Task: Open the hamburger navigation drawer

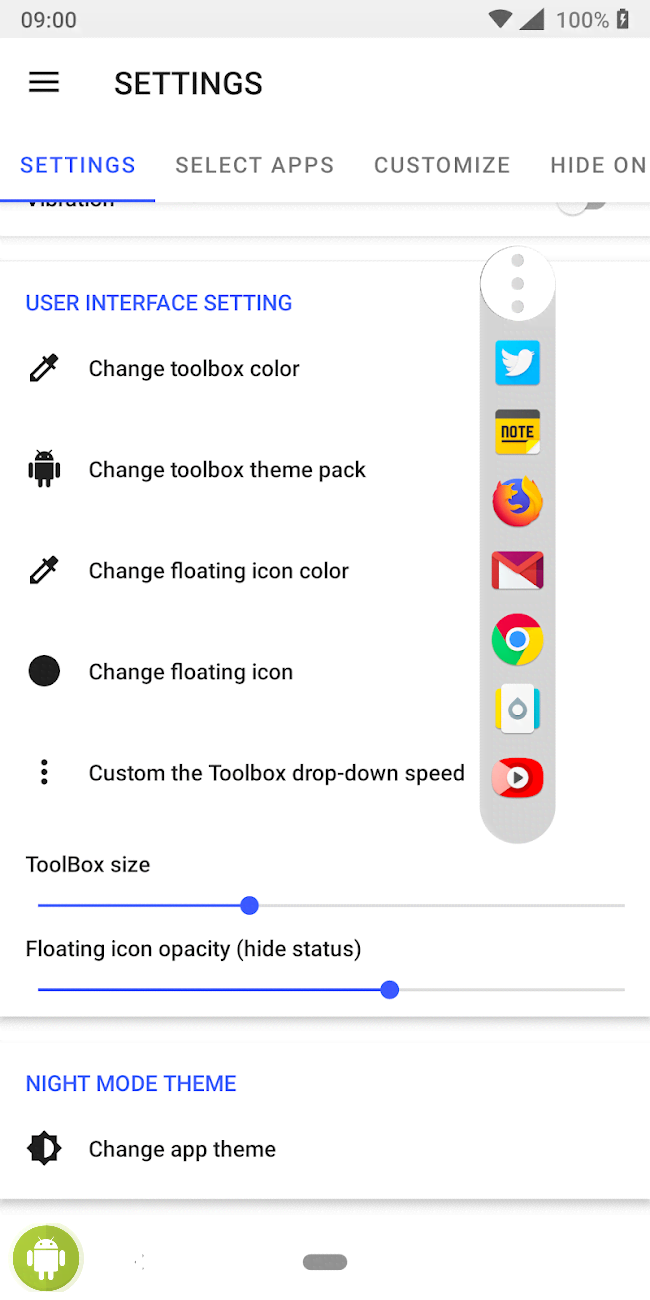Action: click(x=44, y=83)
